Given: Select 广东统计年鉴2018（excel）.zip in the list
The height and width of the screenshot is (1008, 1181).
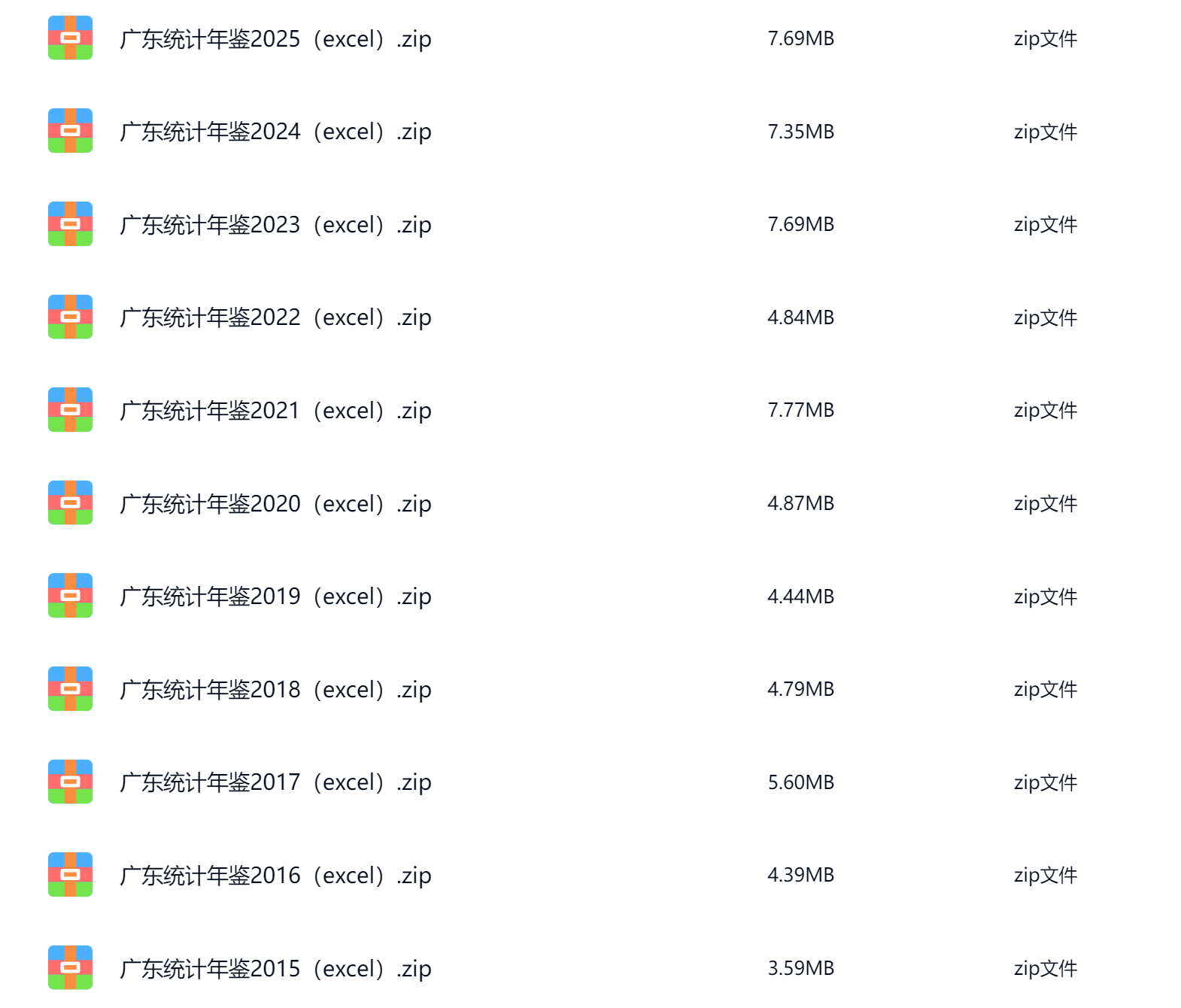Looking at the screenshot, I should click(x=275, y=690).
